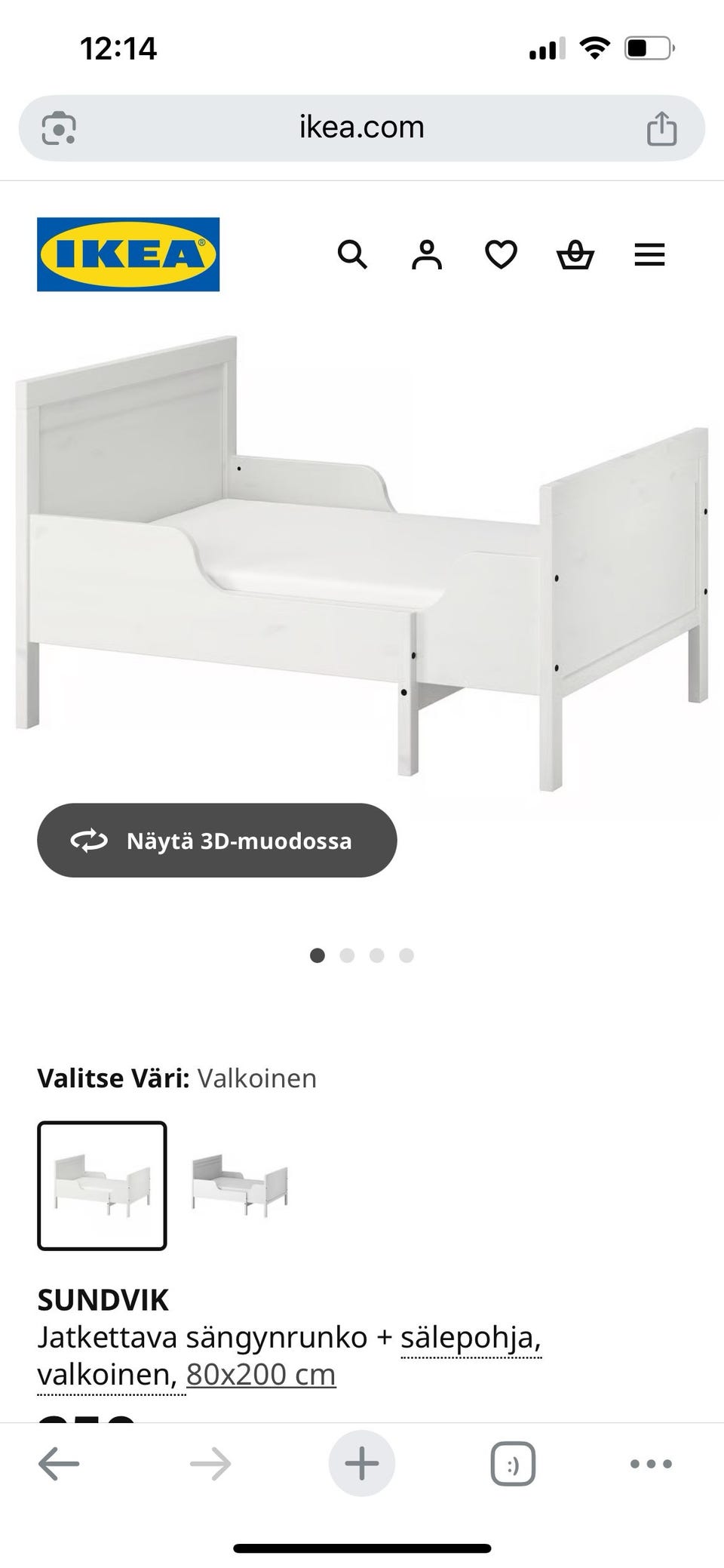This screenshot has width=724, height=1568.
Task: Open a new browser tab
Action: (362, 1464)
